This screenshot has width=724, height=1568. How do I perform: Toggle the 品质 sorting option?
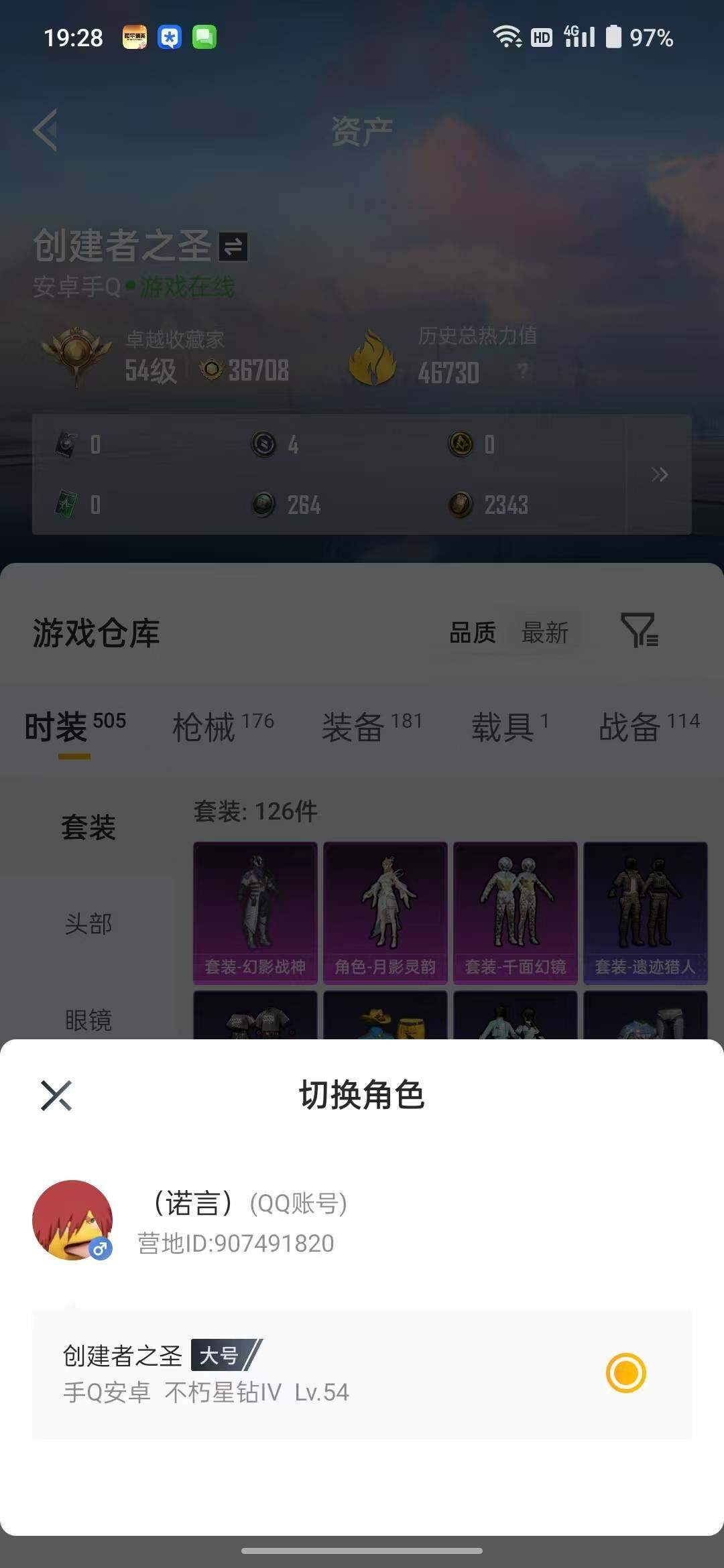[x=473, y=633]
